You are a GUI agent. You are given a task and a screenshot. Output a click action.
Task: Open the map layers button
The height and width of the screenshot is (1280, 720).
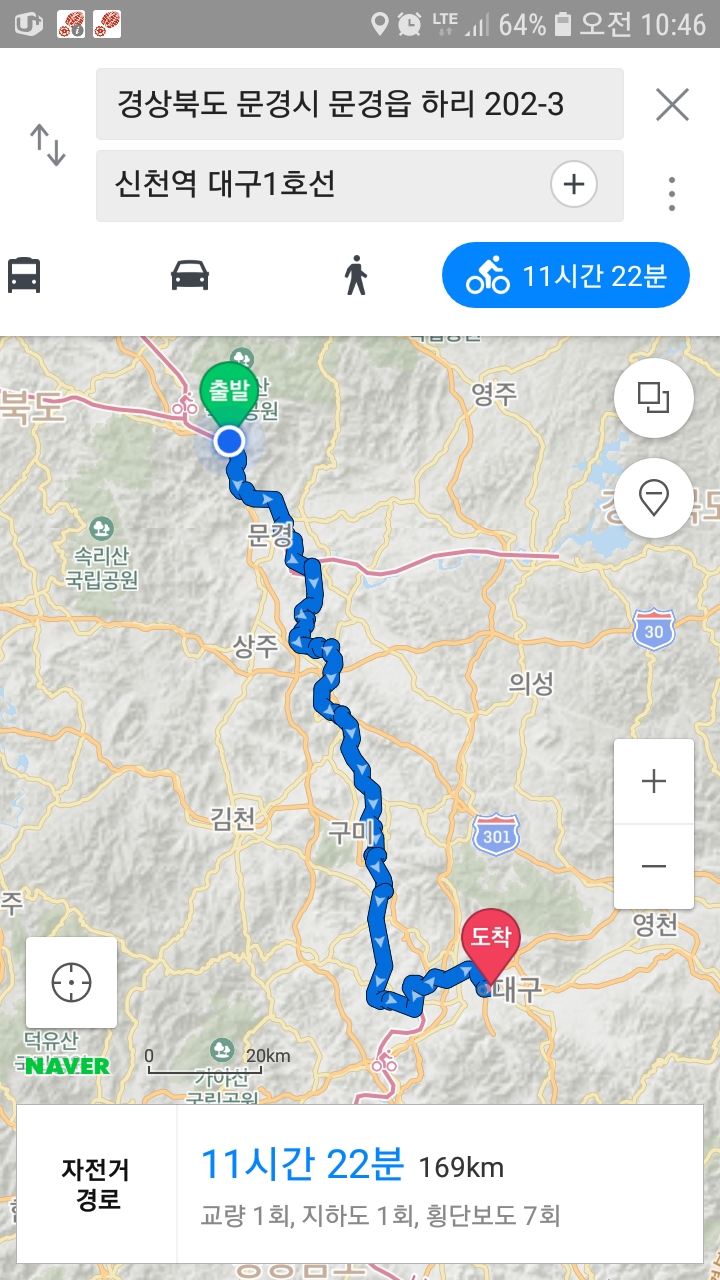[653, 398]
